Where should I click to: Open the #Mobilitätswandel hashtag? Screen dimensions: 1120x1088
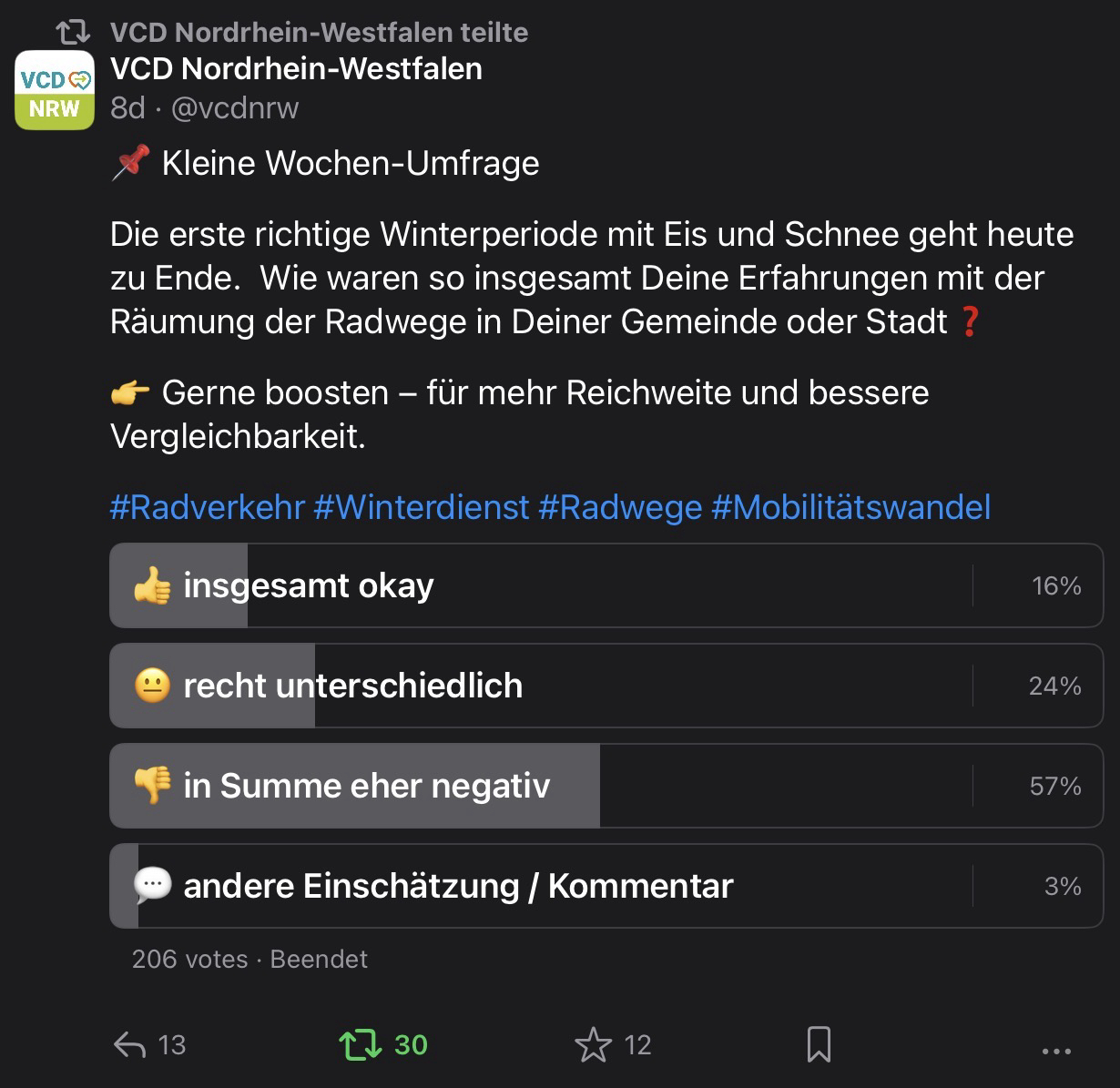850,507
